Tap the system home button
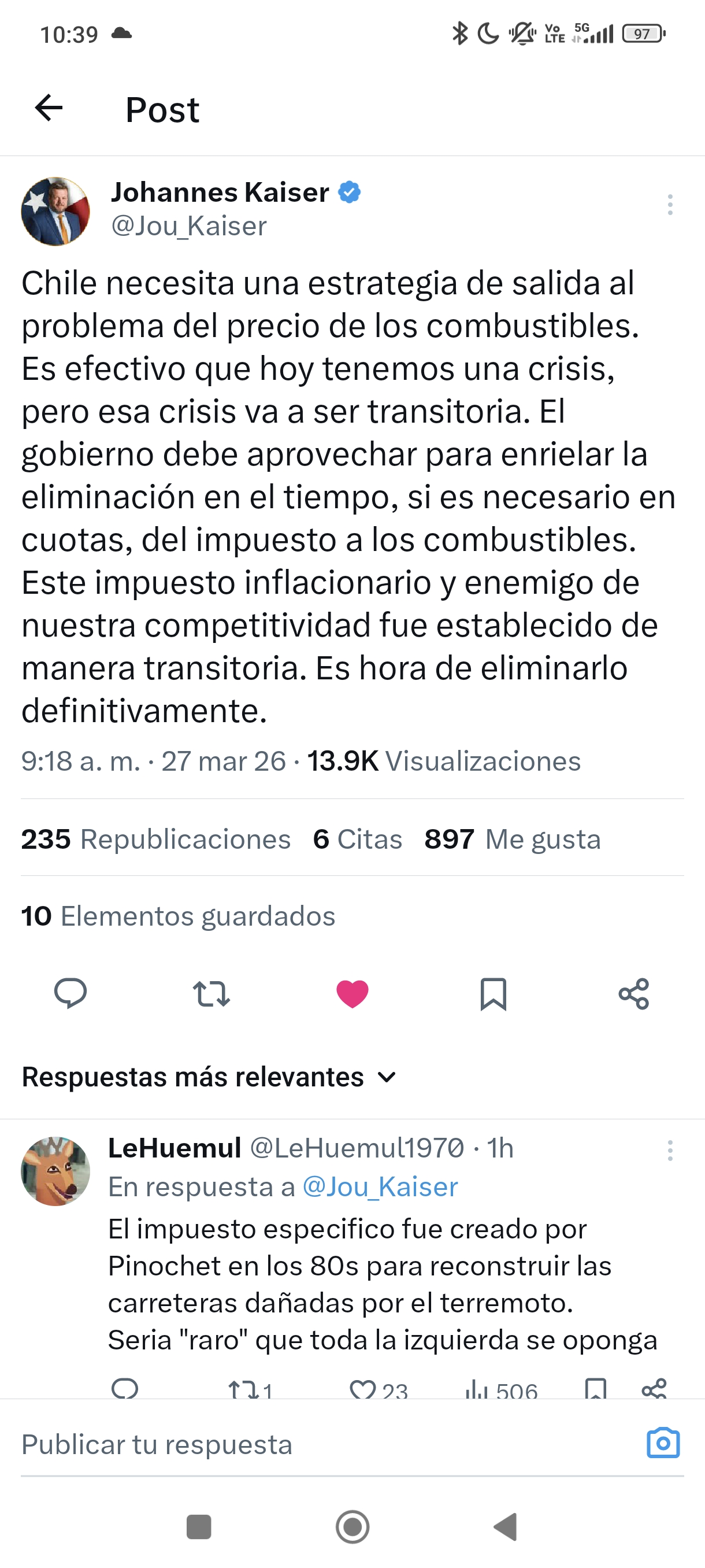The width and height of the screenshot is (705, 1568). coord(352,1526)
